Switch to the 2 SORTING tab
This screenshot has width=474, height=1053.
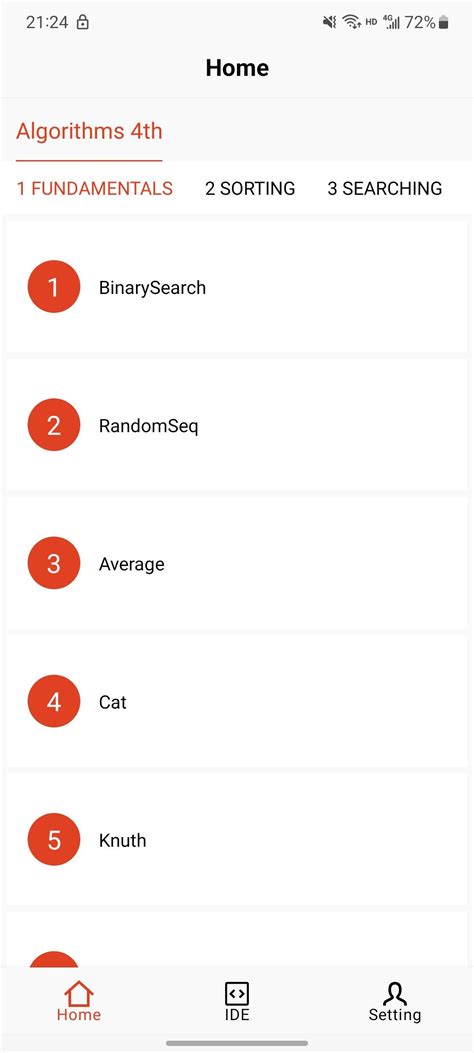(250, 189)
